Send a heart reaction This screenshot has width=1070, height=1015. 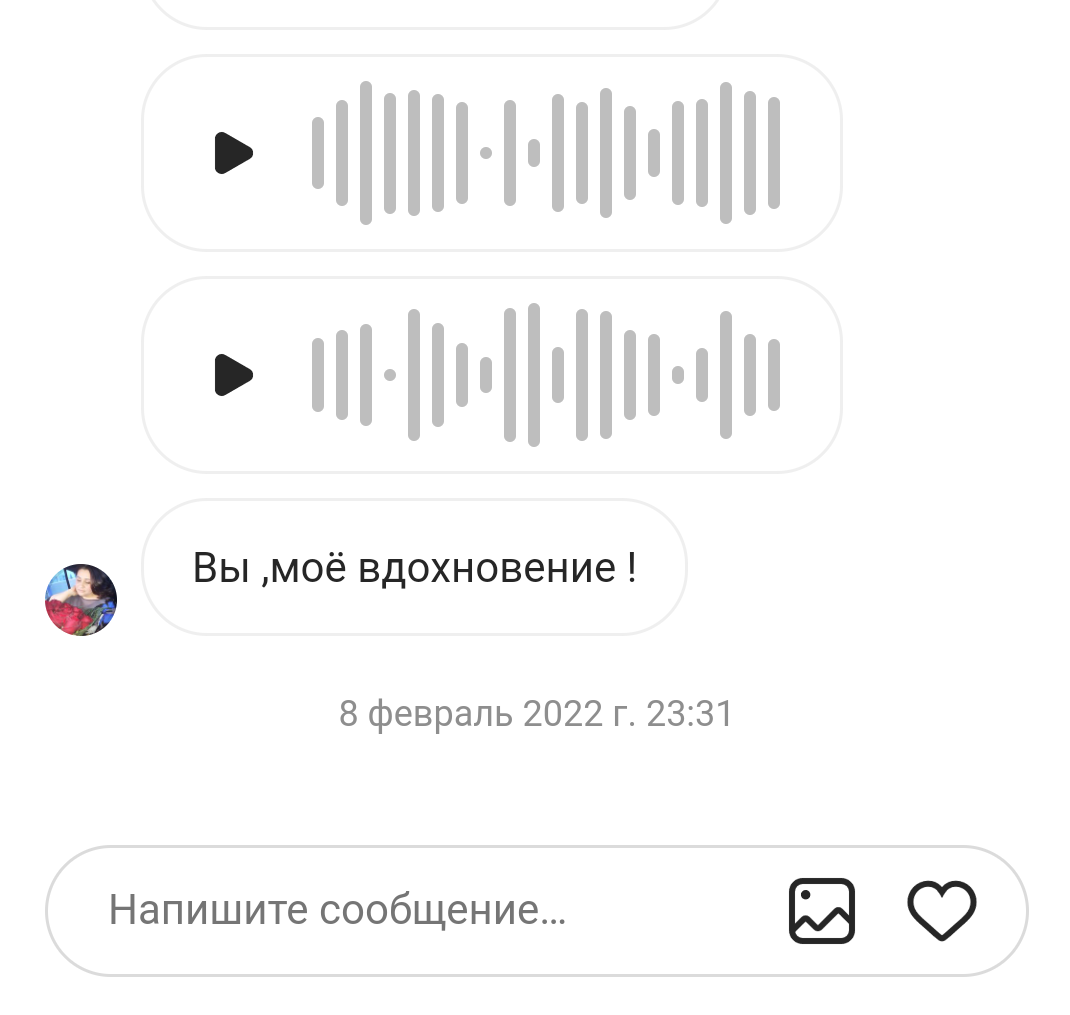[941, 910]
